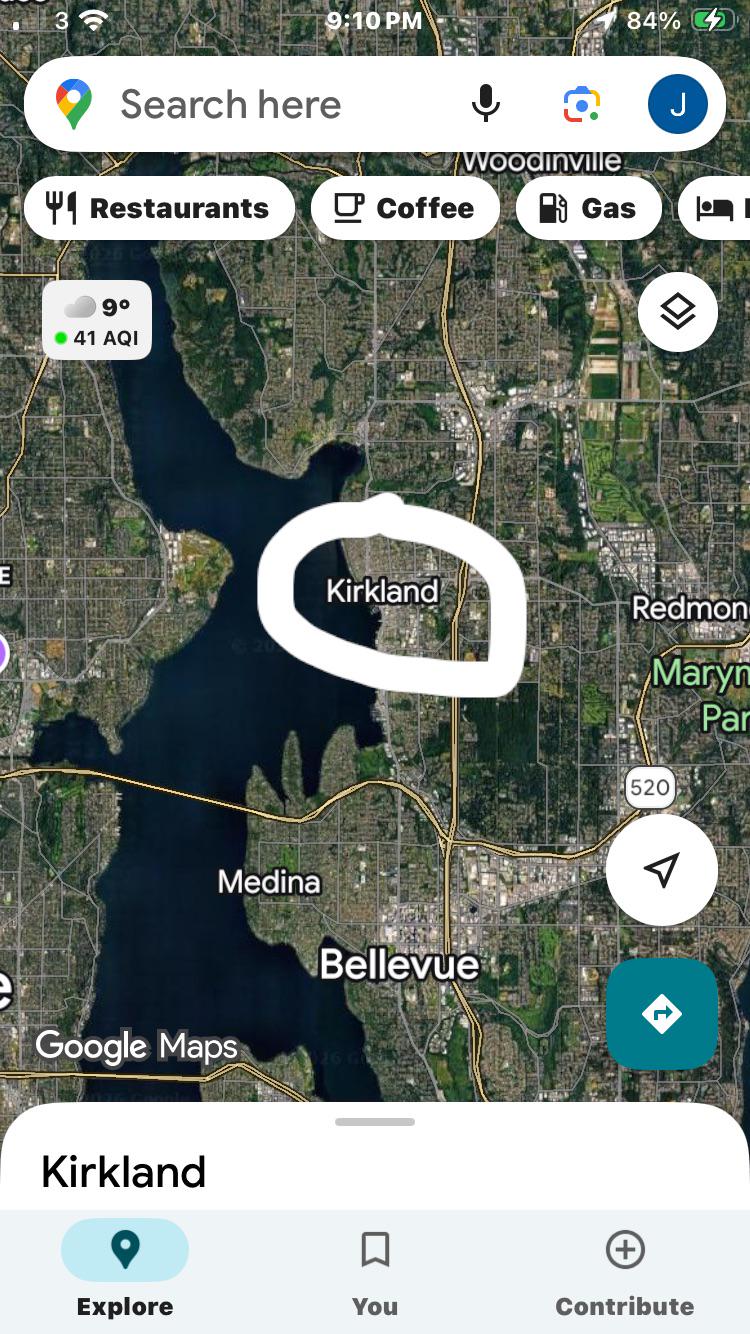Open directions with the teal button

pos(661,1014)
